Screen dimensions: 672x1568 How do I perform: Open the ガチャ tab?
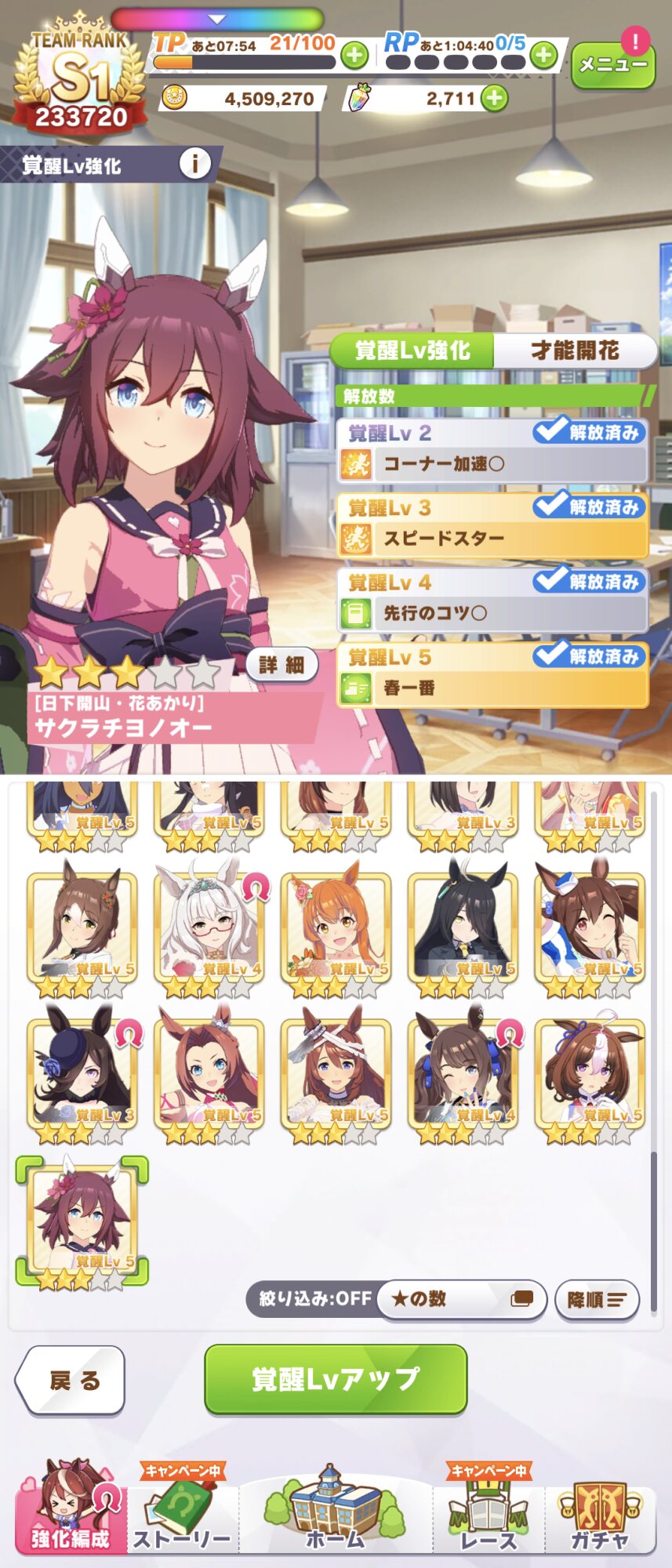600,1517
